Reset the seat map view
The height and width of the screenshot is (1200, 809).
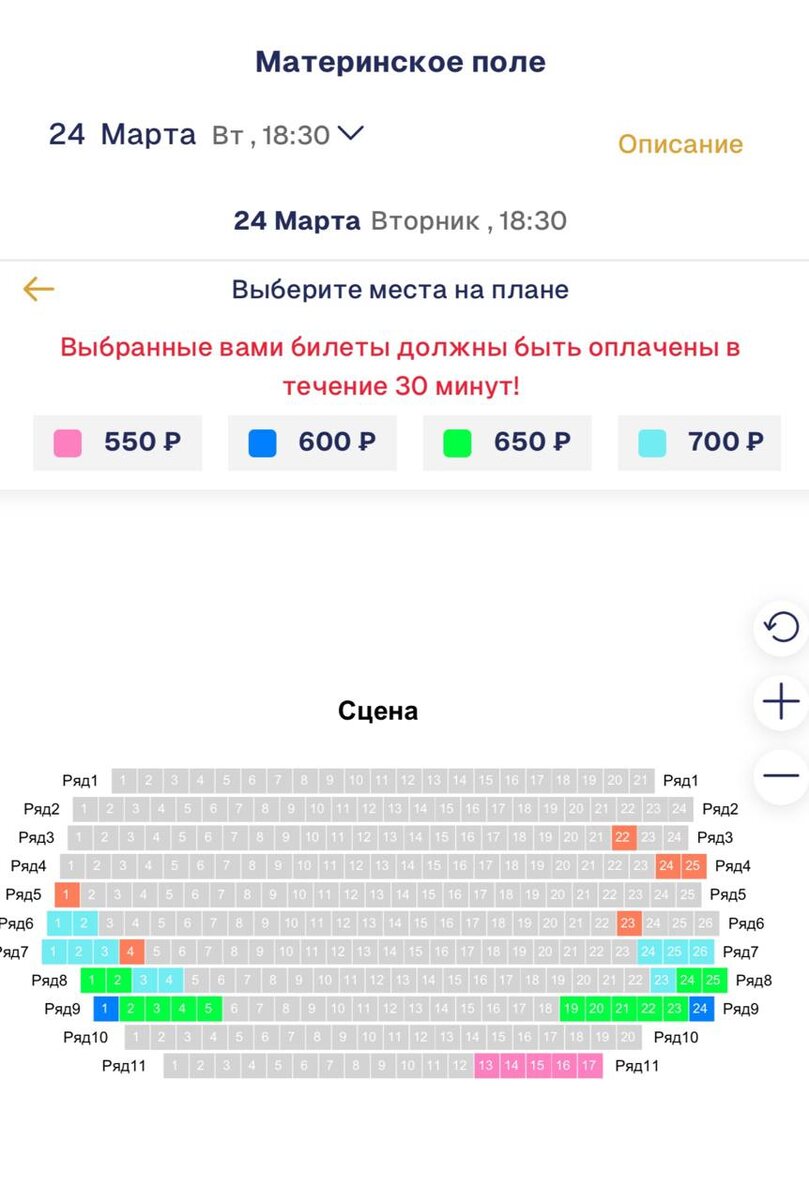coord(780,628)
